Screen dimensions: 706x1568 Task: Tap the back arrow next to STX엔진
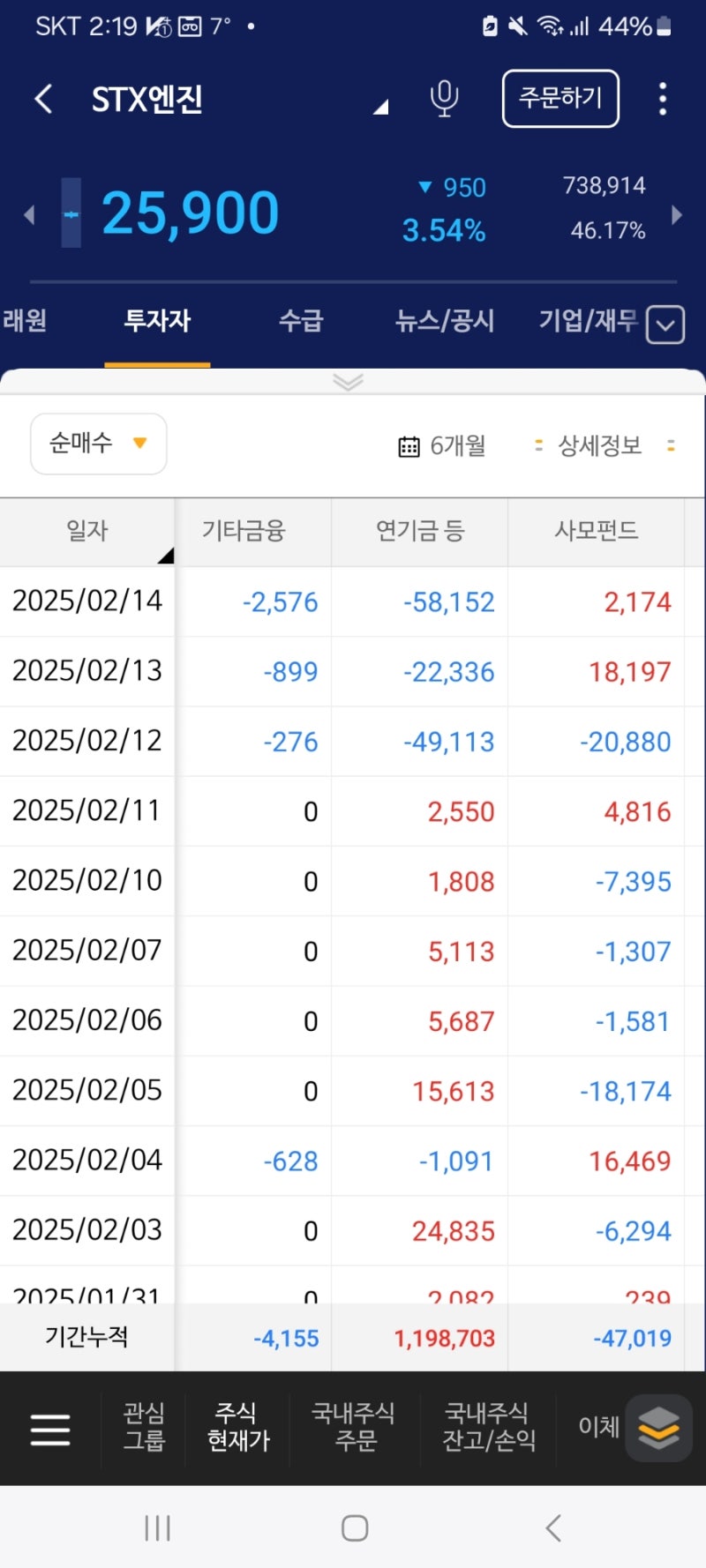pyautogui.click(x=42, y=99)
